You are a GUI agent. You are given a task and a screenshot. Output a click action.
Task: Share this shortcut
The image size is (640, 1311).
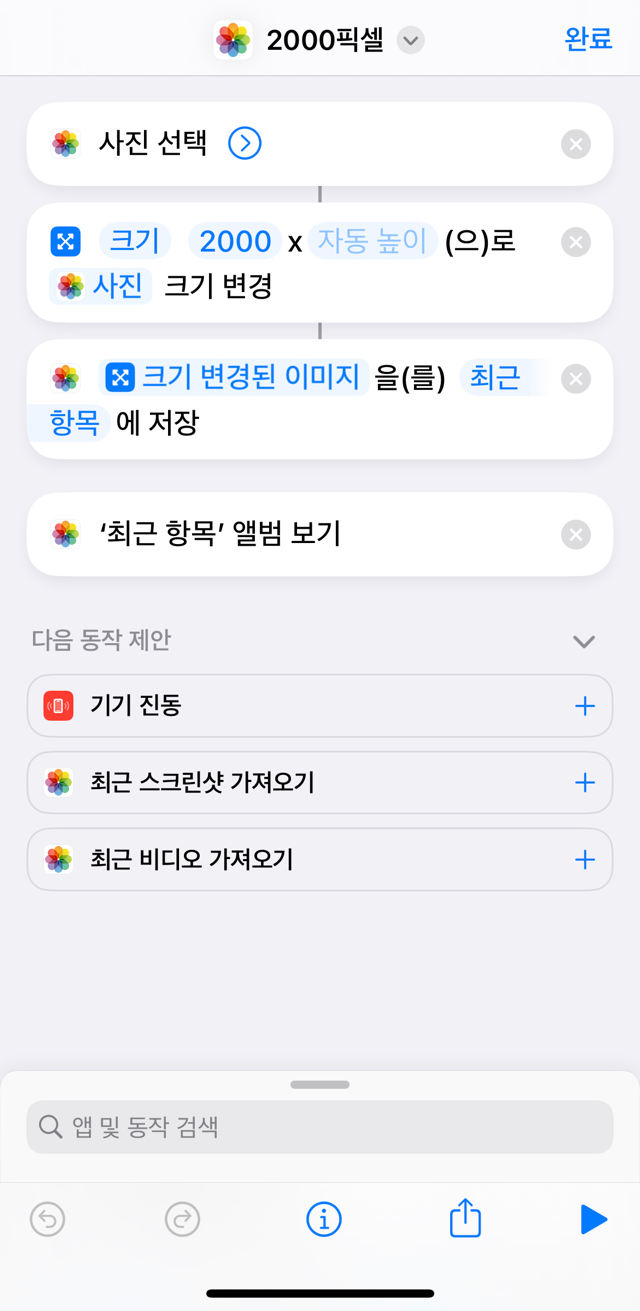click(465, 1218)
